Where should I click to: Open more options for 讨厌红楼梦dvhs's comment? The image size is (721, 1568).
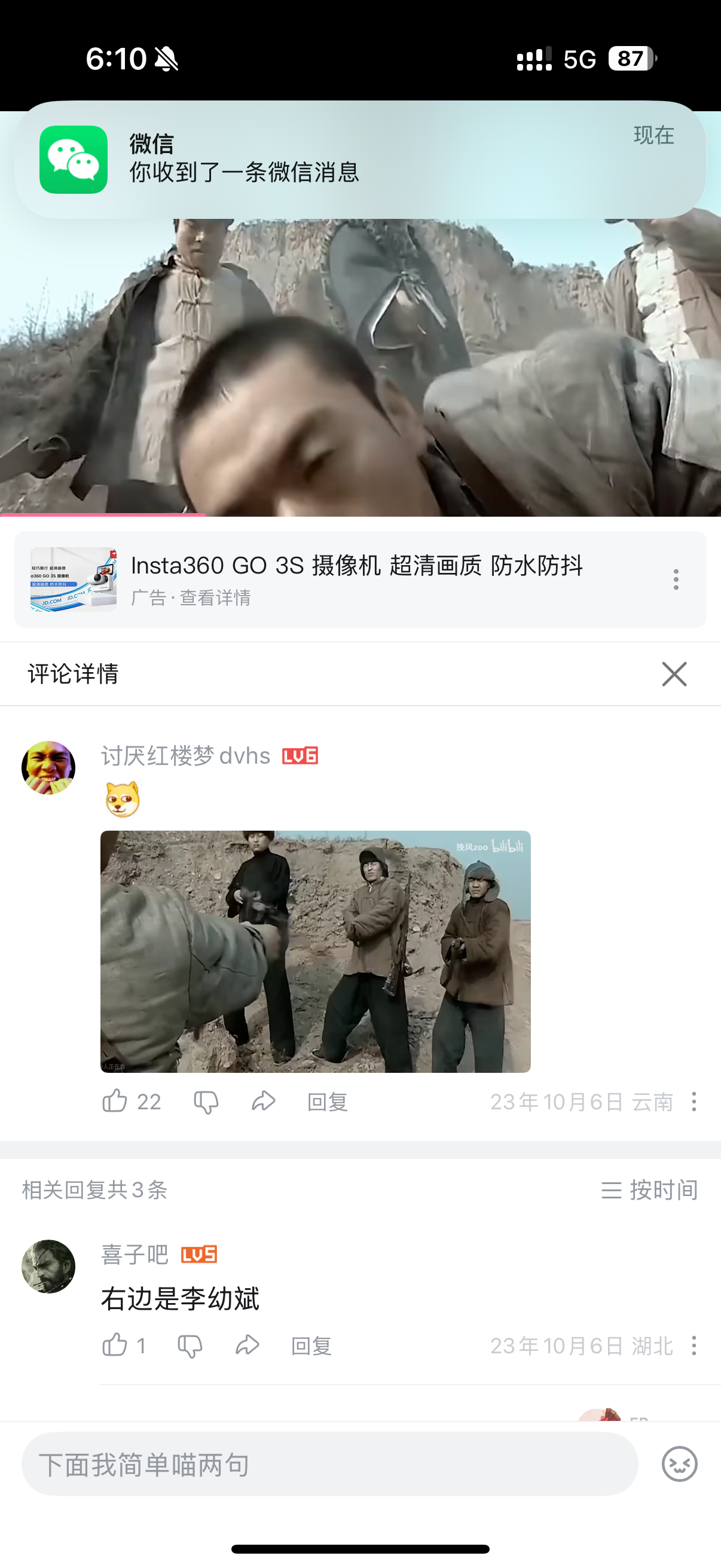coord(693,1101)
